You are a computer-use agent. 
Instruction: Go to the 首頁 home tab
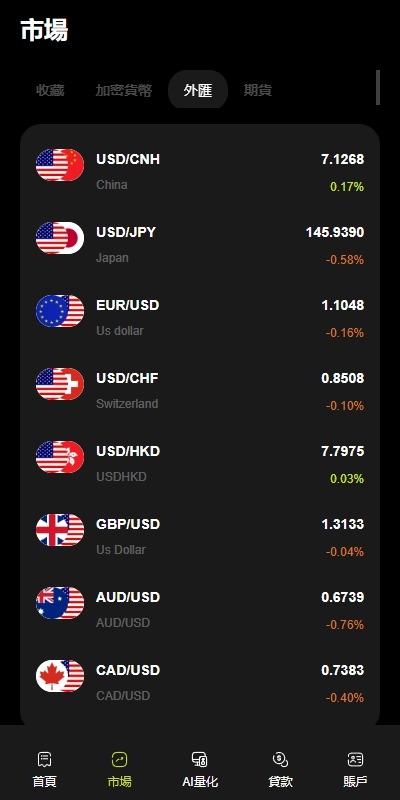pyautogui.click(x=44, y=769)
